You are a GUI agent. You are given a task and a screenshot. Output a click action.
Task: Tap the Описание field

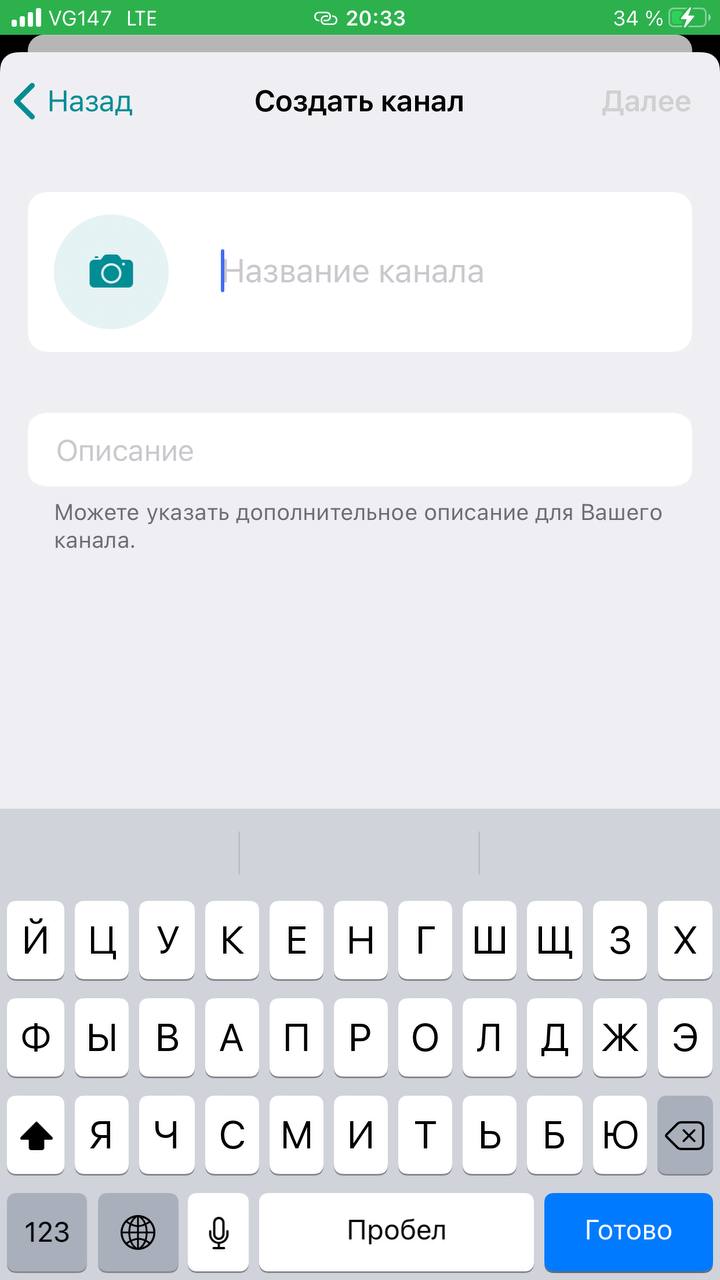360,450
